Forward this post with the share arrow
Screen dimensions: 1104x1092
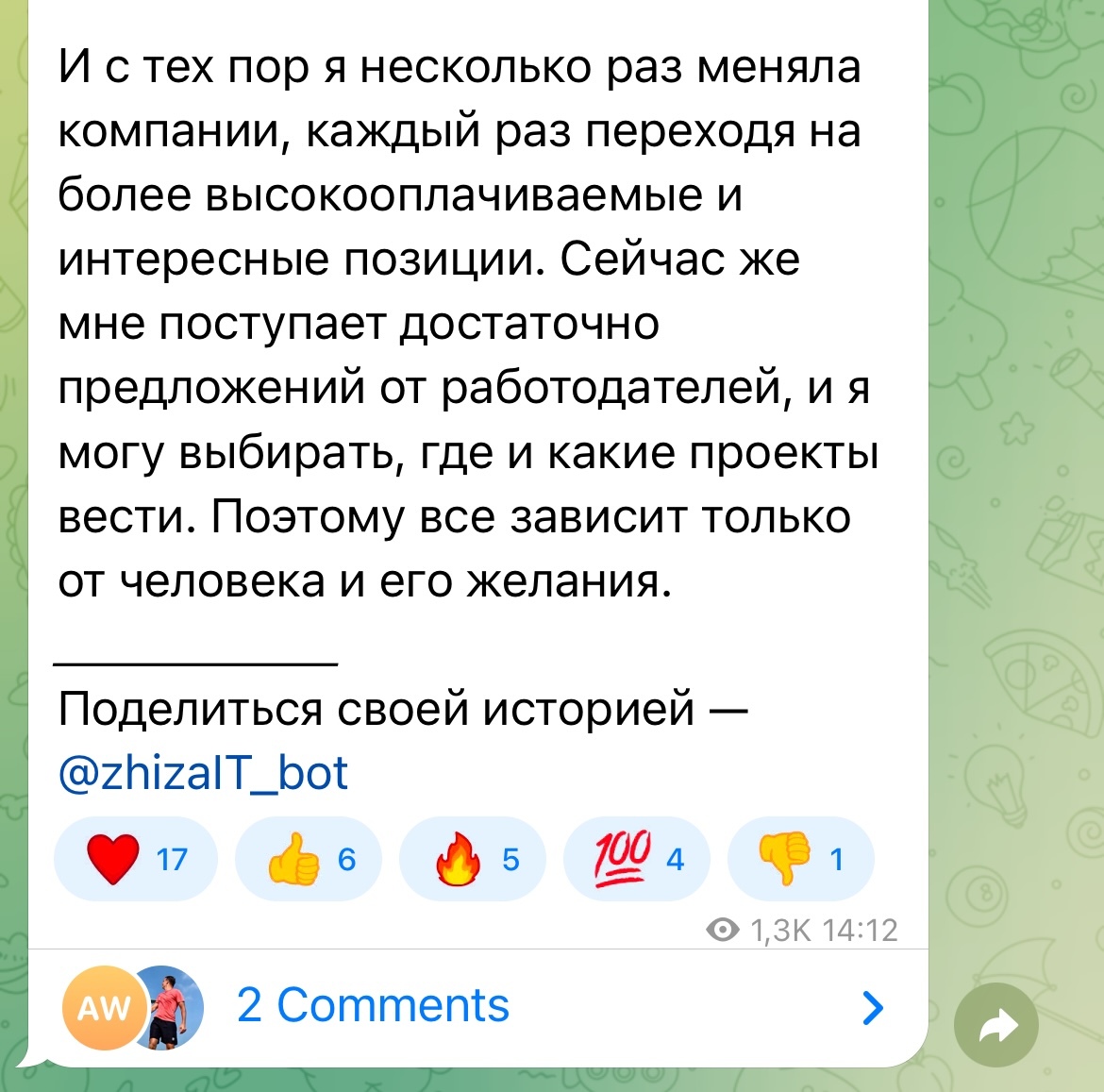click(x=996, y=1026)
